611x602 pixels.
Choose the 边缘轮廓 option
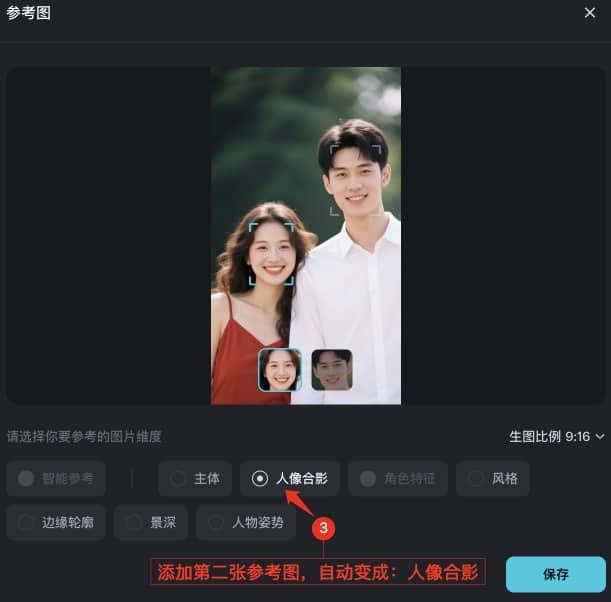[x=56, y=522]
